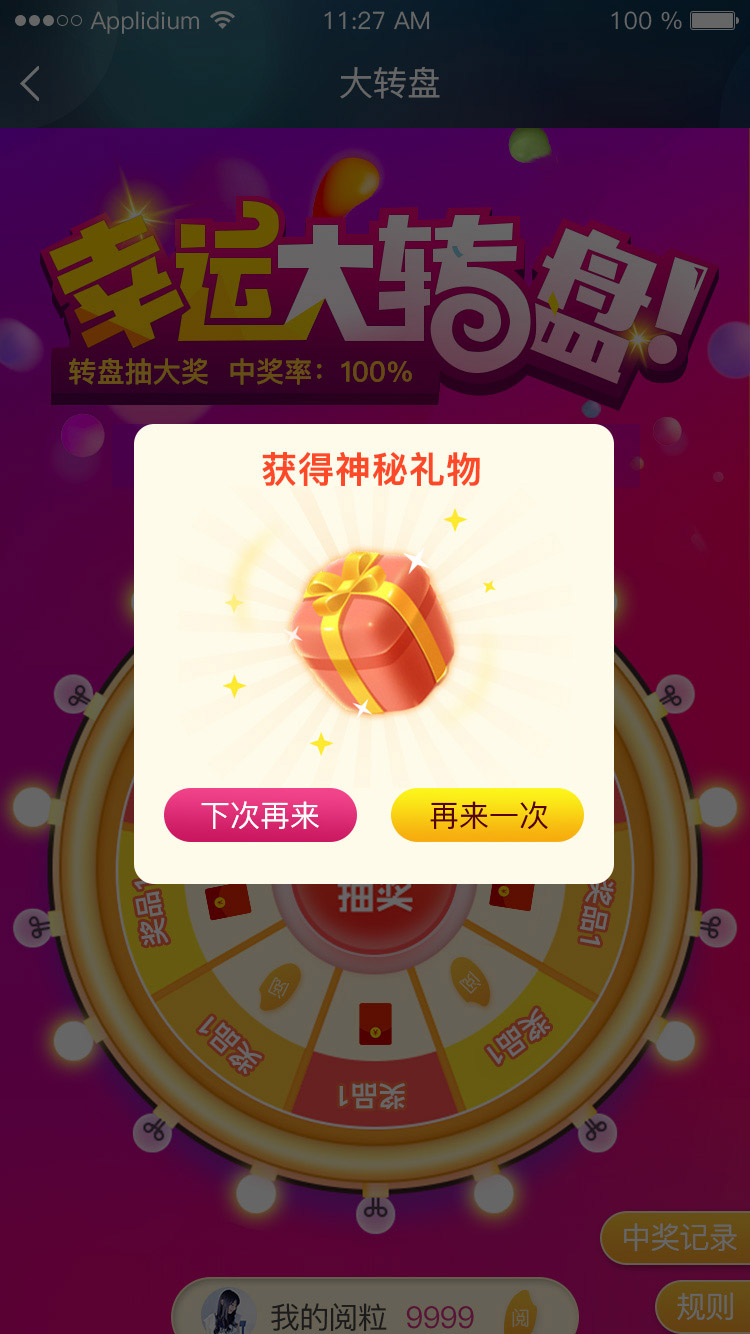Choose 下次再来 to come back later

(x=260, y=815)
